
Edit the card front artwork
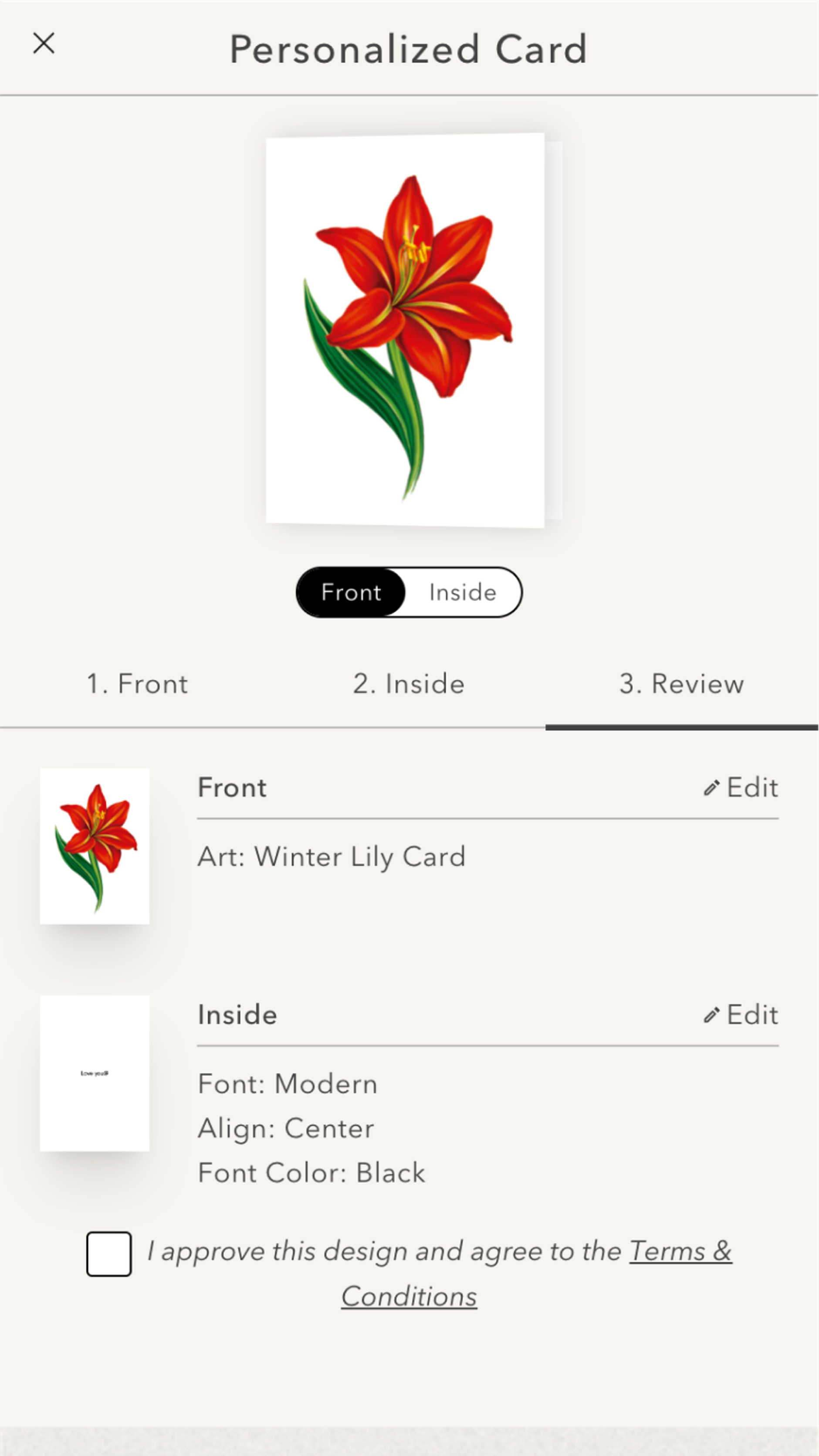click(741, 787)
